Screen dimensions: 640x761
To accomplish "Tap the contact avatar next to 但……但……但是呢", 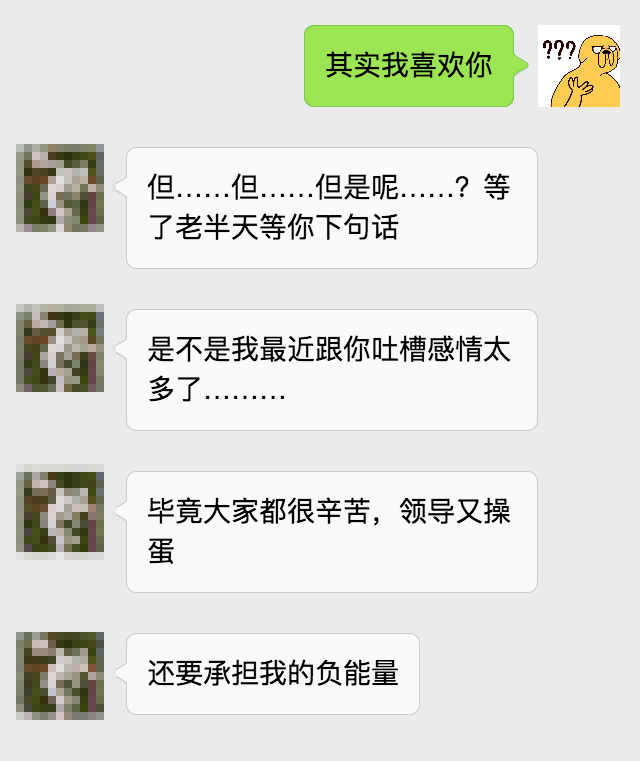I will pos(60,188).
